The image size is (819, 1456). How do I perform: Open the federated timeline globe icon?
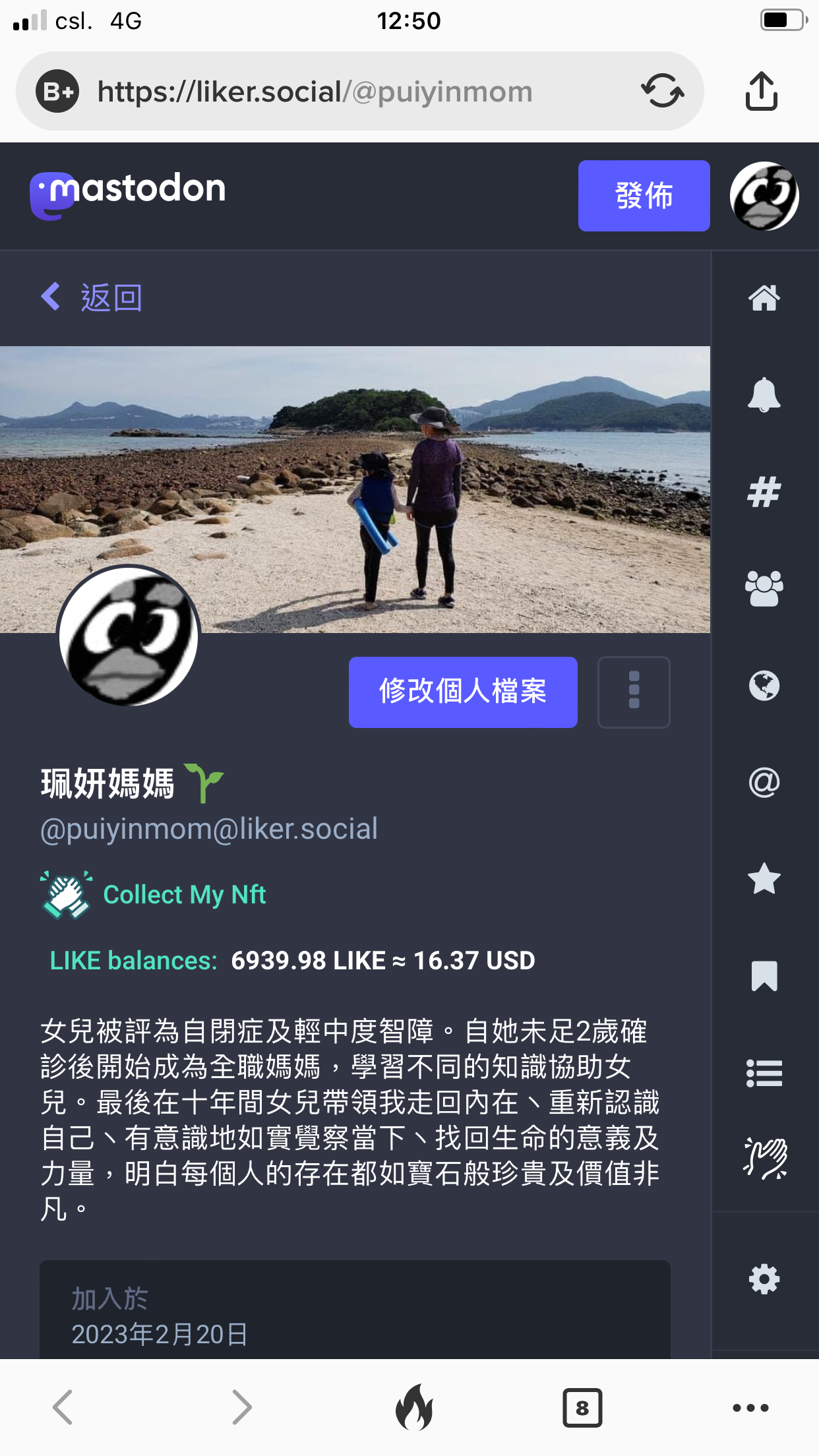764,686
